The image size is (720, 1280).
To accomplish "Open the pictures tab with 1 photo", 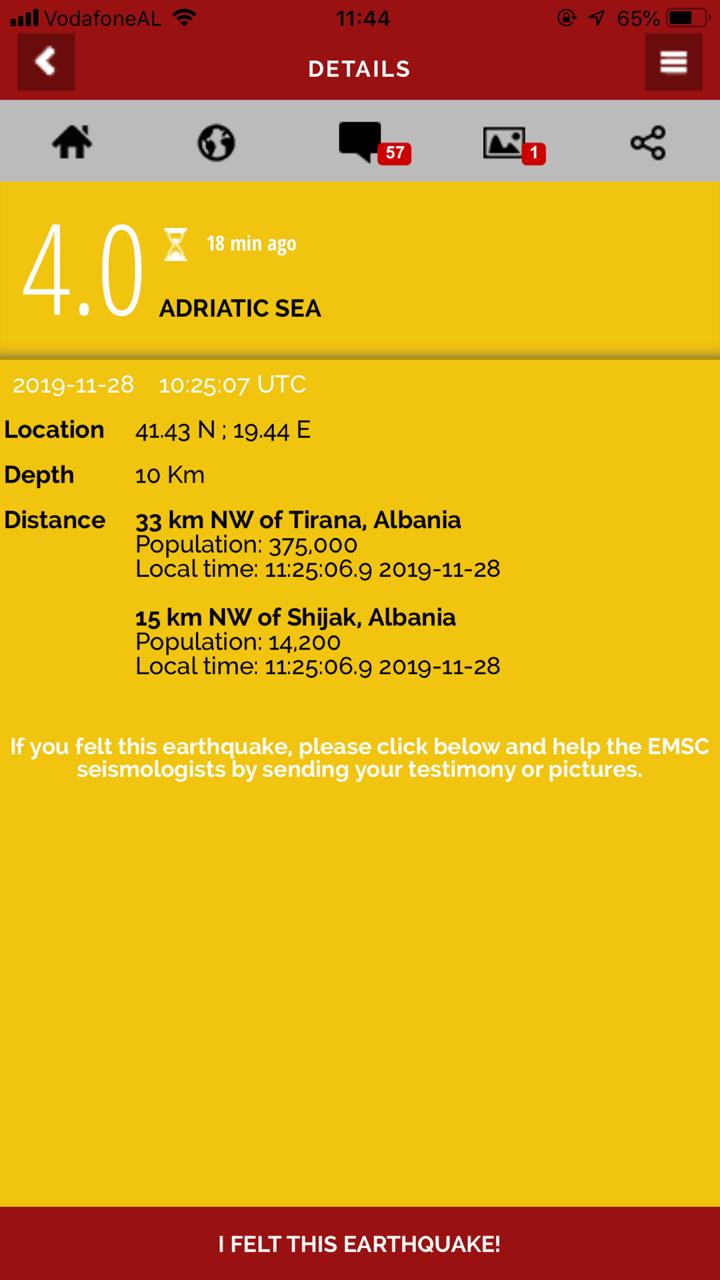I will coord(514,144).
